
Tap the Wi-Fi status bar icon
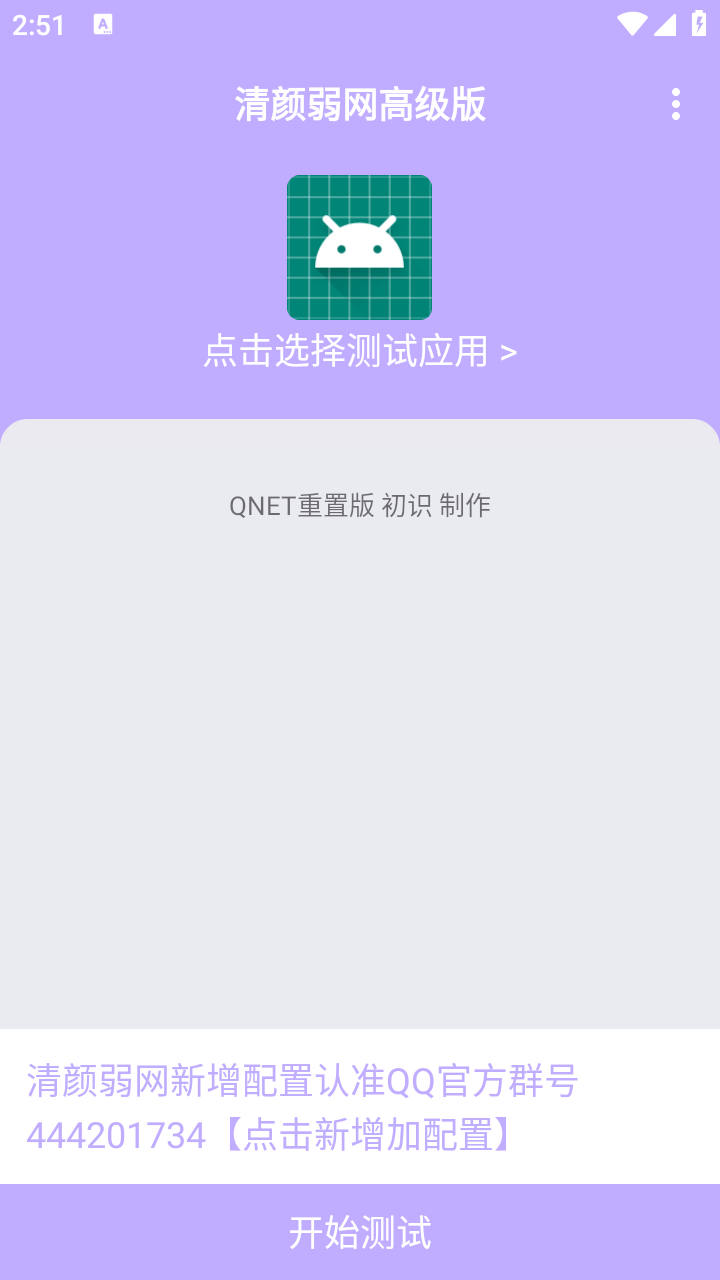[x=633, y=25]
